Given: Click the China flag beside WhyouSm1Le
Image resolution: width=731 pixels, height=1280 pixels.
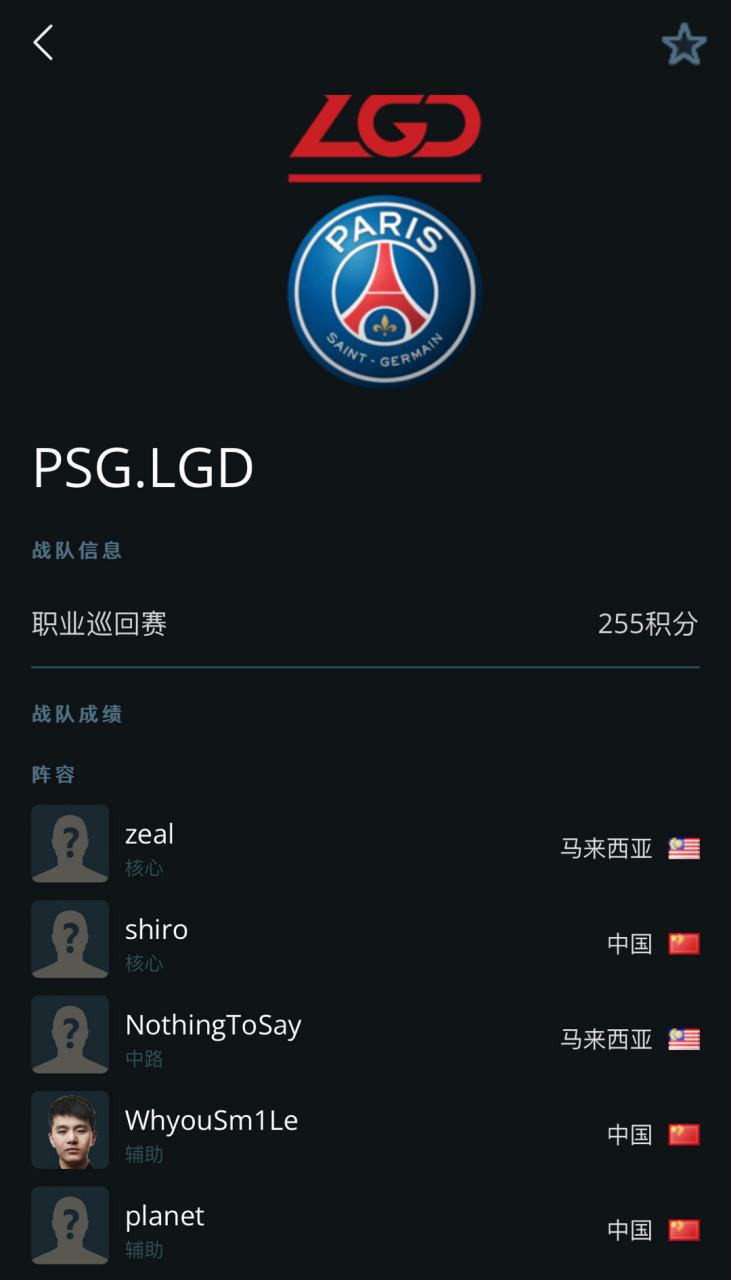Looking at the screenshot, I should (684, 1134).
